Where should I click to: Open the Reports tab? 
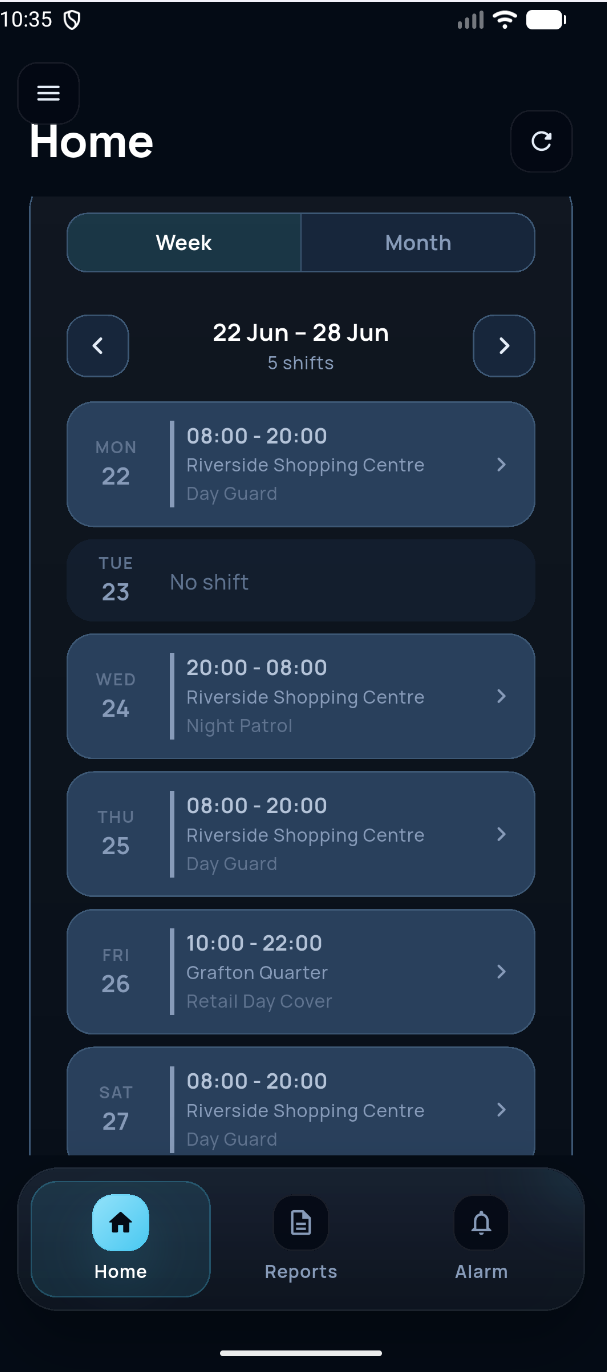pos(301,1239)
